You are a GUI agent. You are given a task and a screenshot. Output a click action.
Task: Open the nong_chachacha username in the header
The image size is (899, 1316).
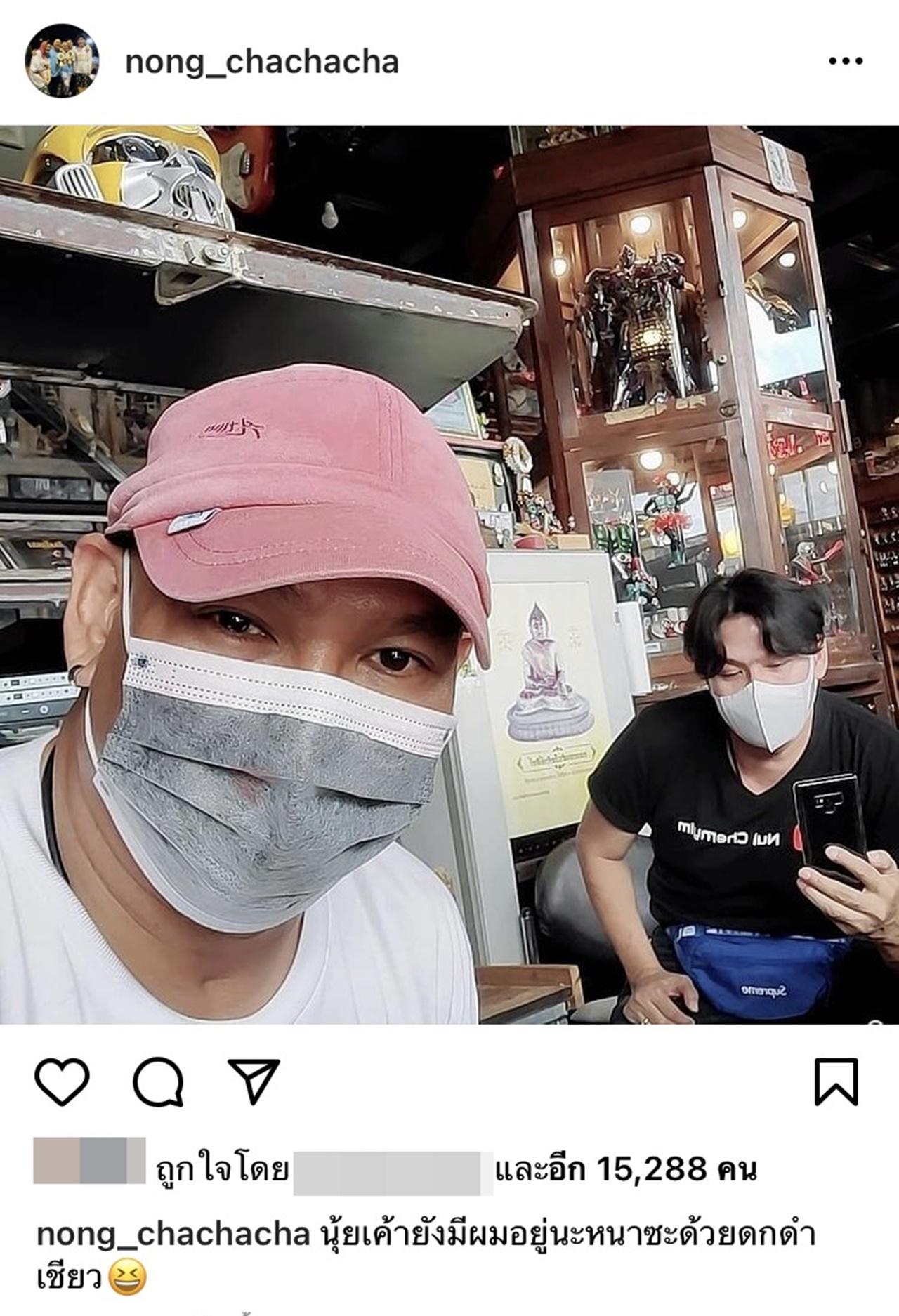coord(261,62)
